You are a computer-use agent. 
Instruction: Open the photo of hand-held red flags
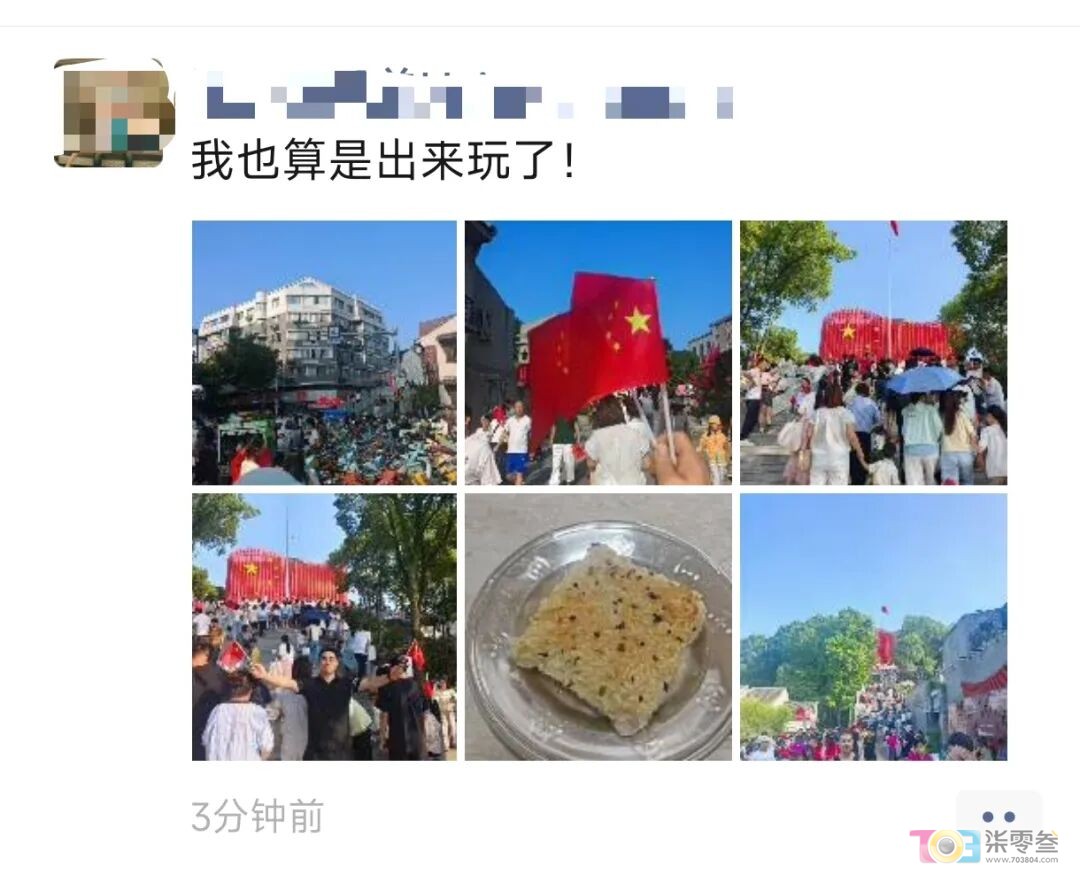[x=598, y=352]
